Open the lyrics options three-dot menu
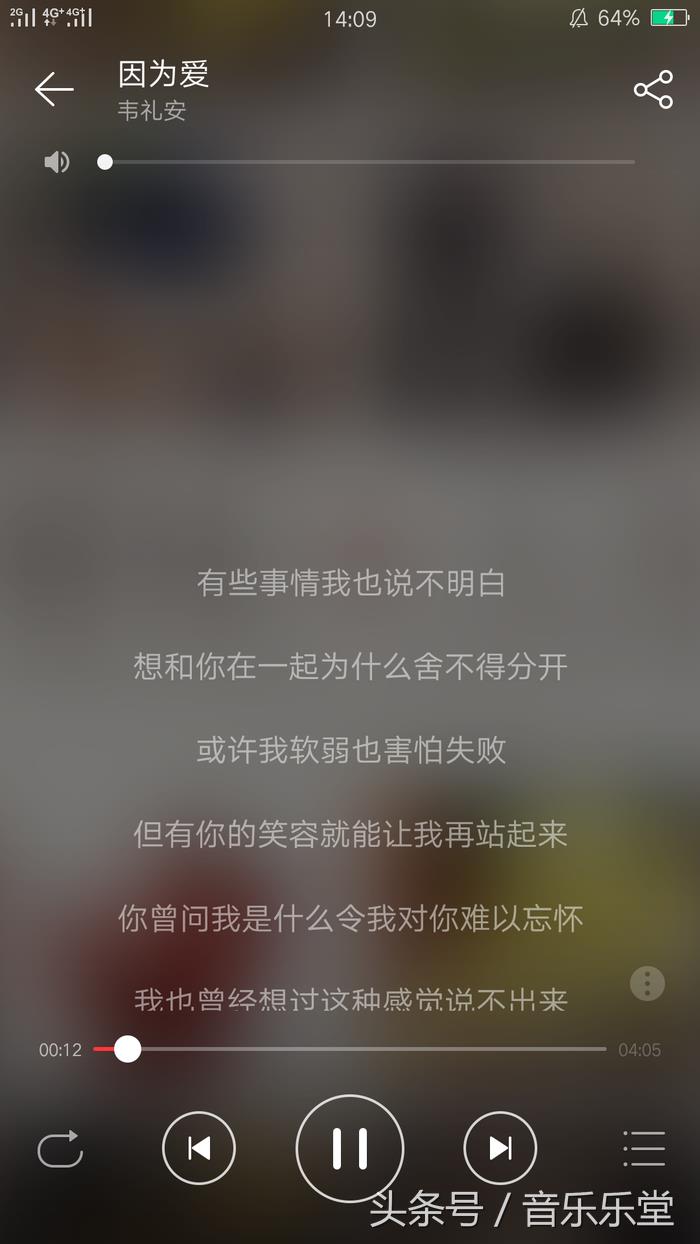The width and height of the screenshot is (700, 1244). 647,983
